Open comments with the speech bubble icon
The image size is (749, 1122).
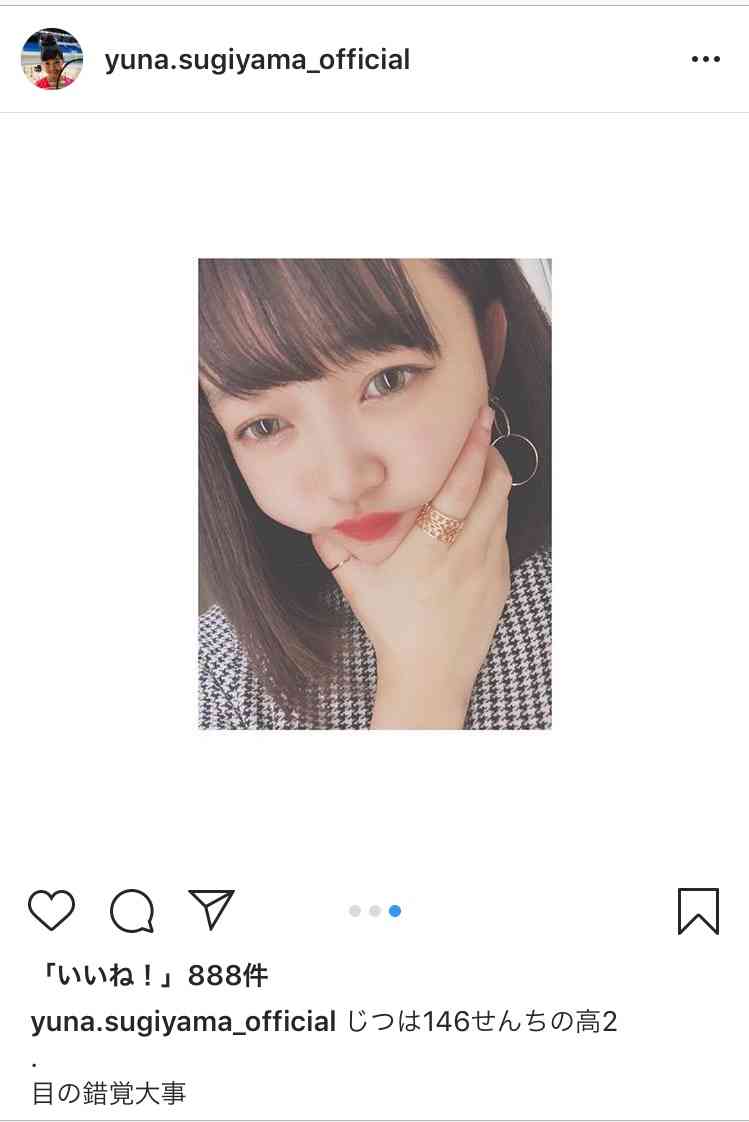[131, 911]
